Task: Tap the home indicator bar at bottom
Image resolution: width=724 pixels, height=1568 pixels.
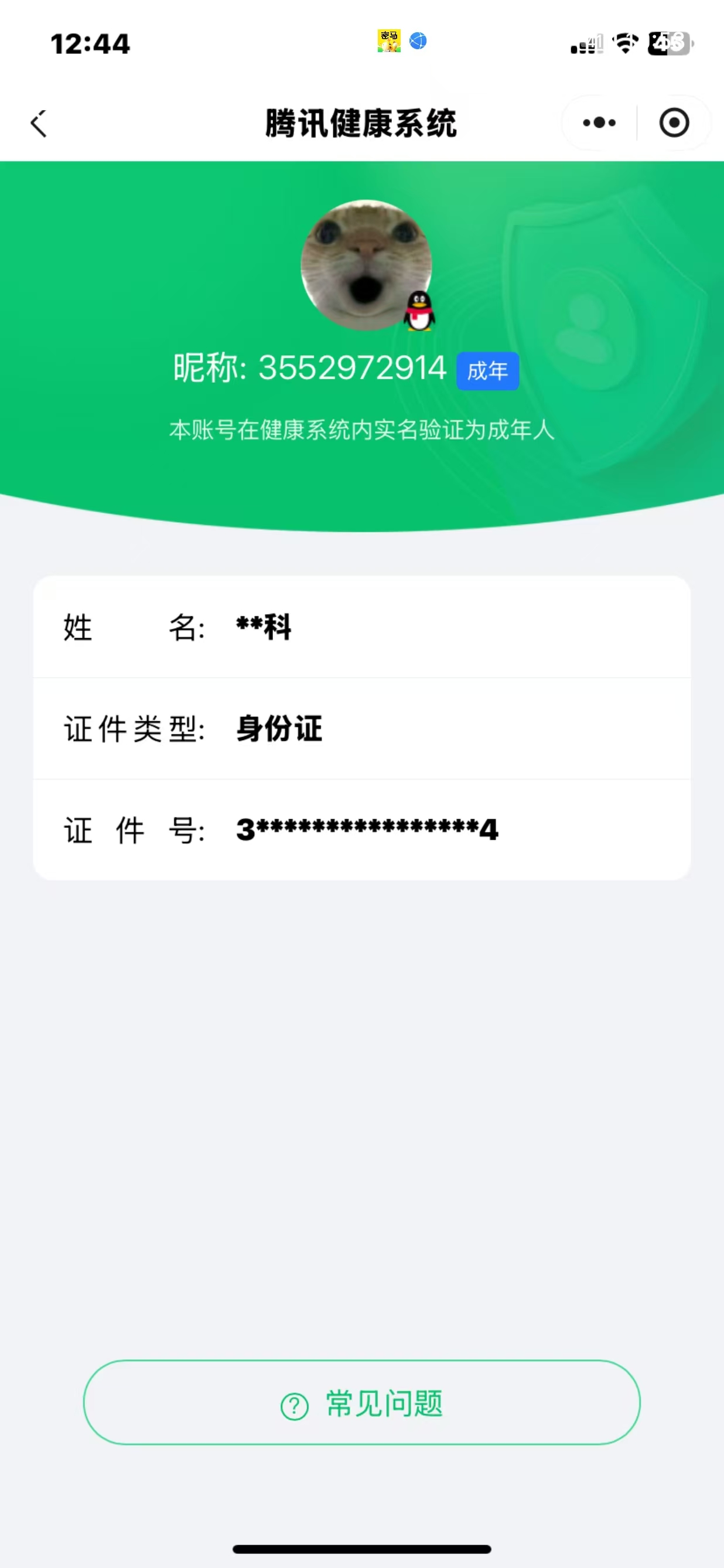Action: (x=362, y=1549)
